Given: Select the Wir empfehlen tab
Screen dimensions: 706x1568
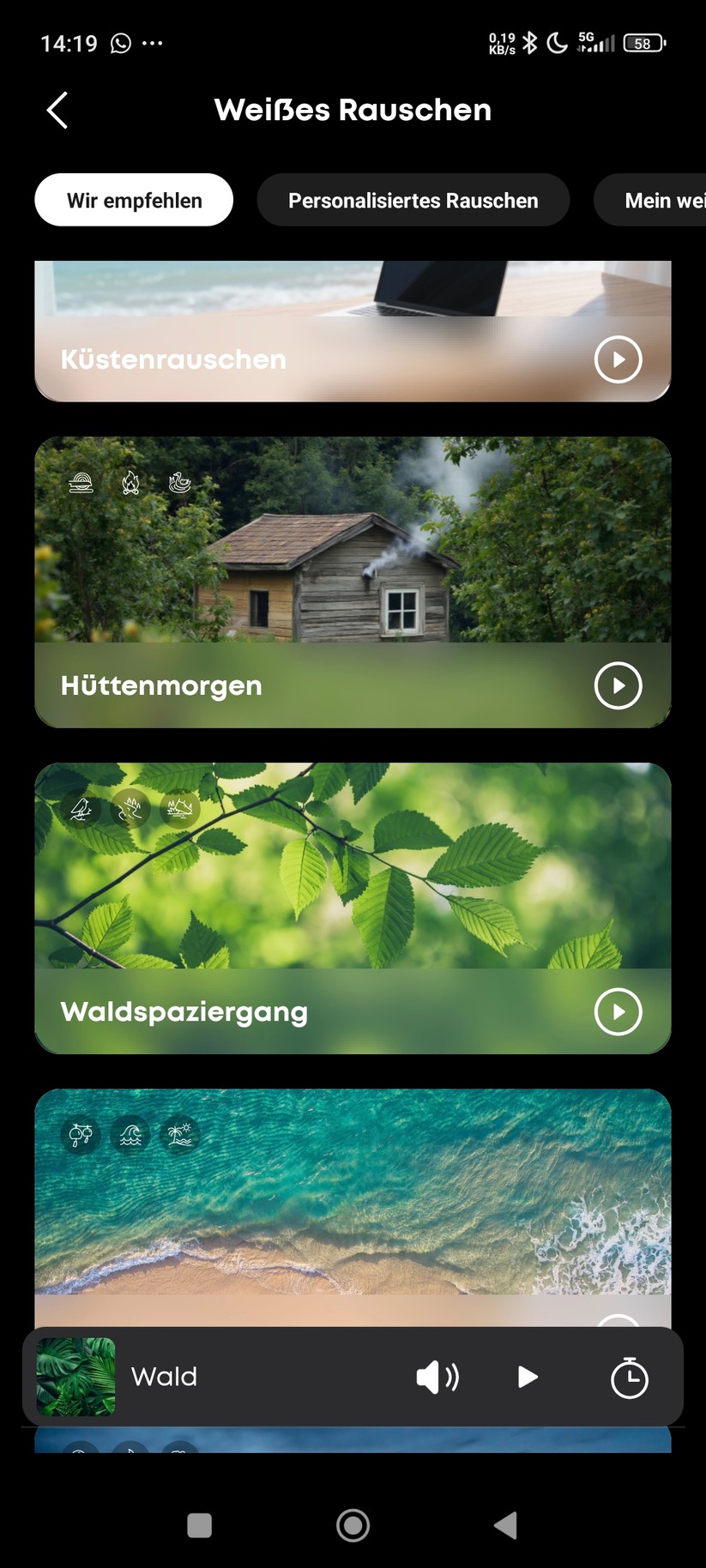Looking at the screenshot, I should click(x=134, y=200).
